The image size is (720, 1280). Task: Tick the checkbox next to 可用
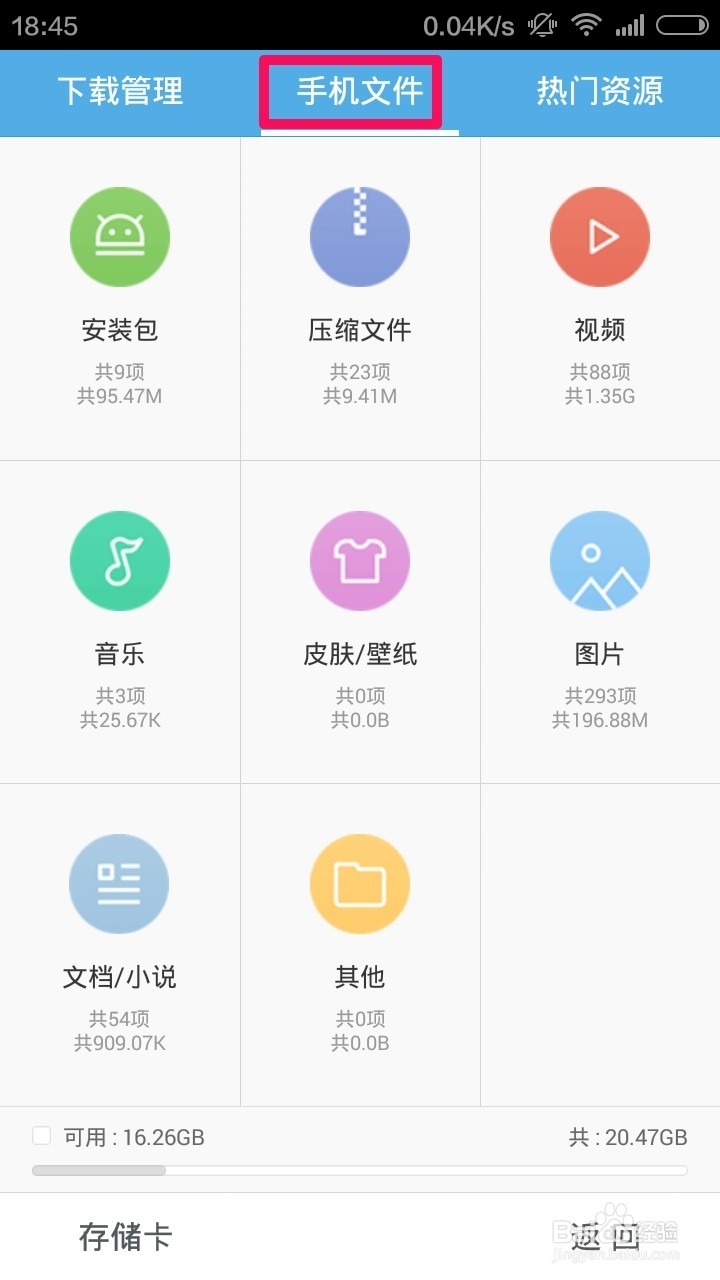[41, 1136]
